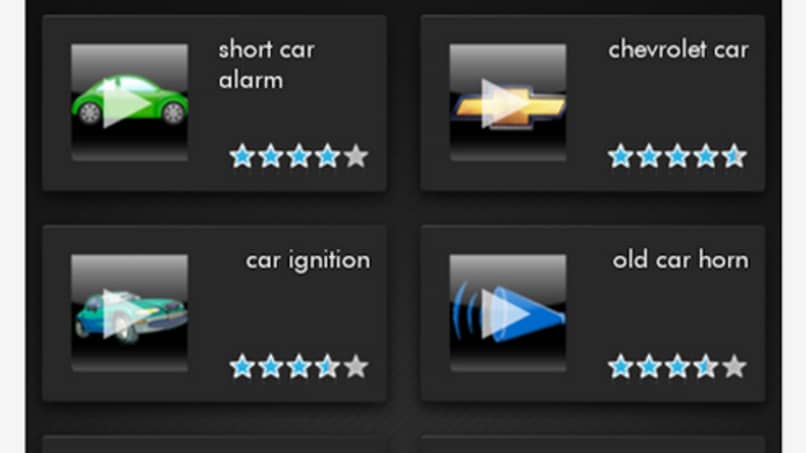Open the car ignition card
This screenshot has width=806, height=453.
(x=307, y=261)
